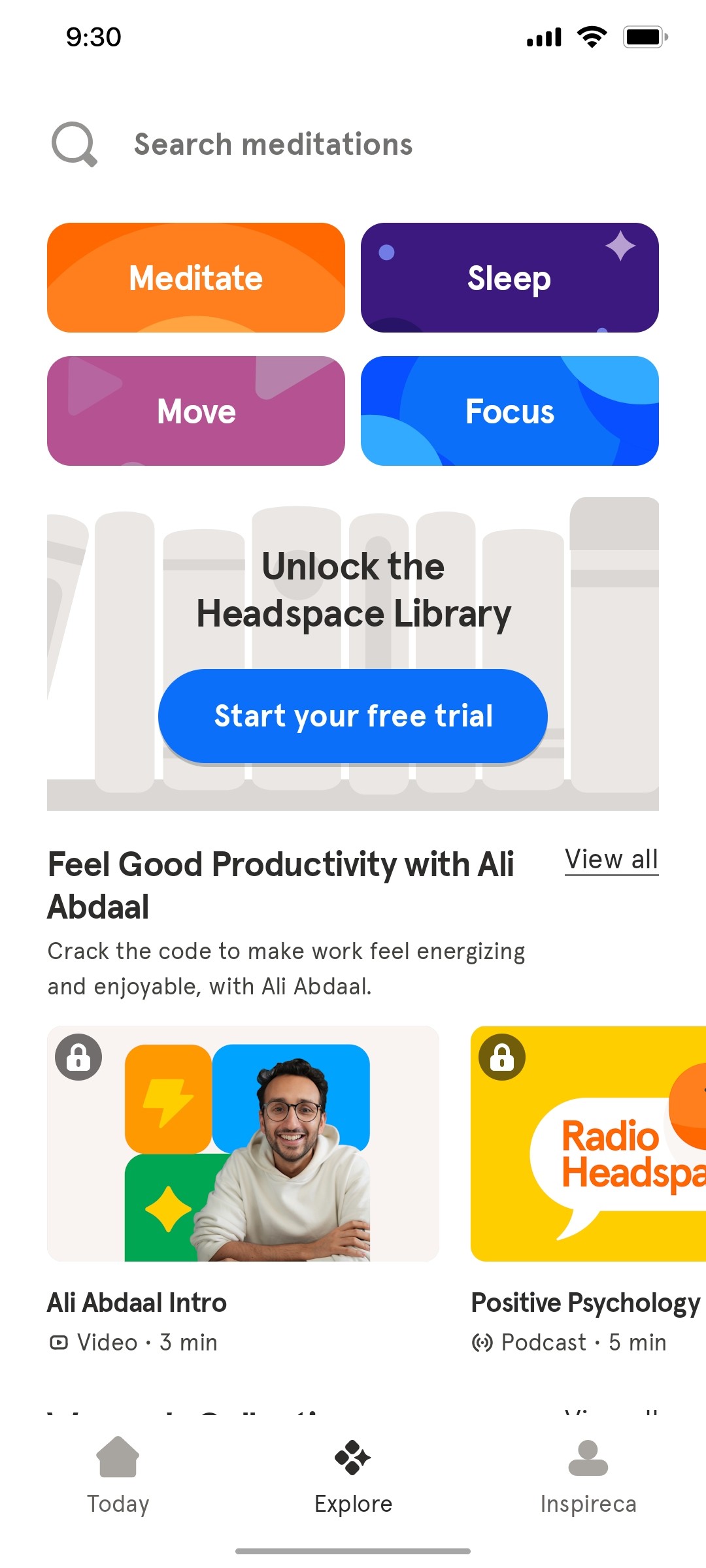The height and width of the screenshot is (1568, 706).
Task: Click the home icon above 'Today'
Action: tap(118, 1457)
